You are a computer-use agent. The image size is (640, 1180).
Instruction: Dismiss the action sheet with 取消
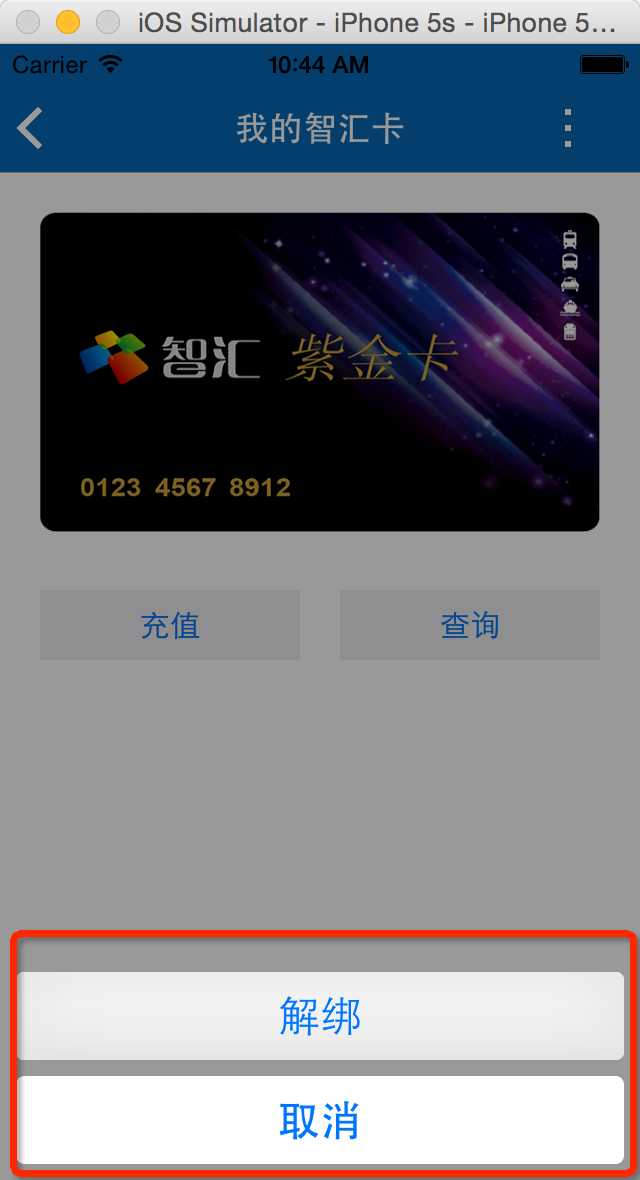click(x=320, y=1121)
